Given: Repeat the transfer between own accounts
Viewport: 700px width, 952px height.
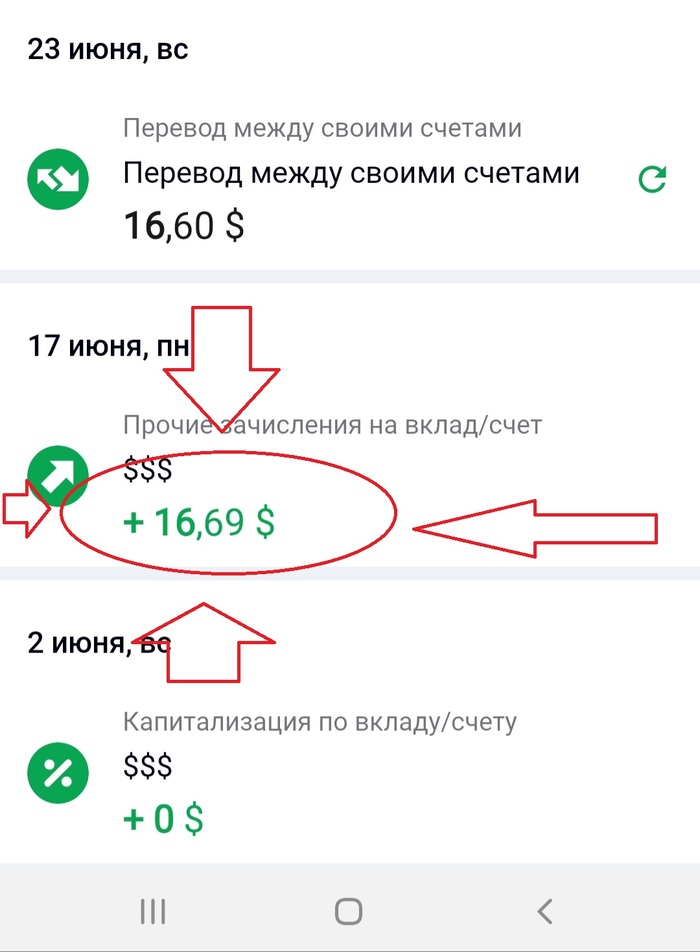Looking at the screenshot, I should 652,179.
